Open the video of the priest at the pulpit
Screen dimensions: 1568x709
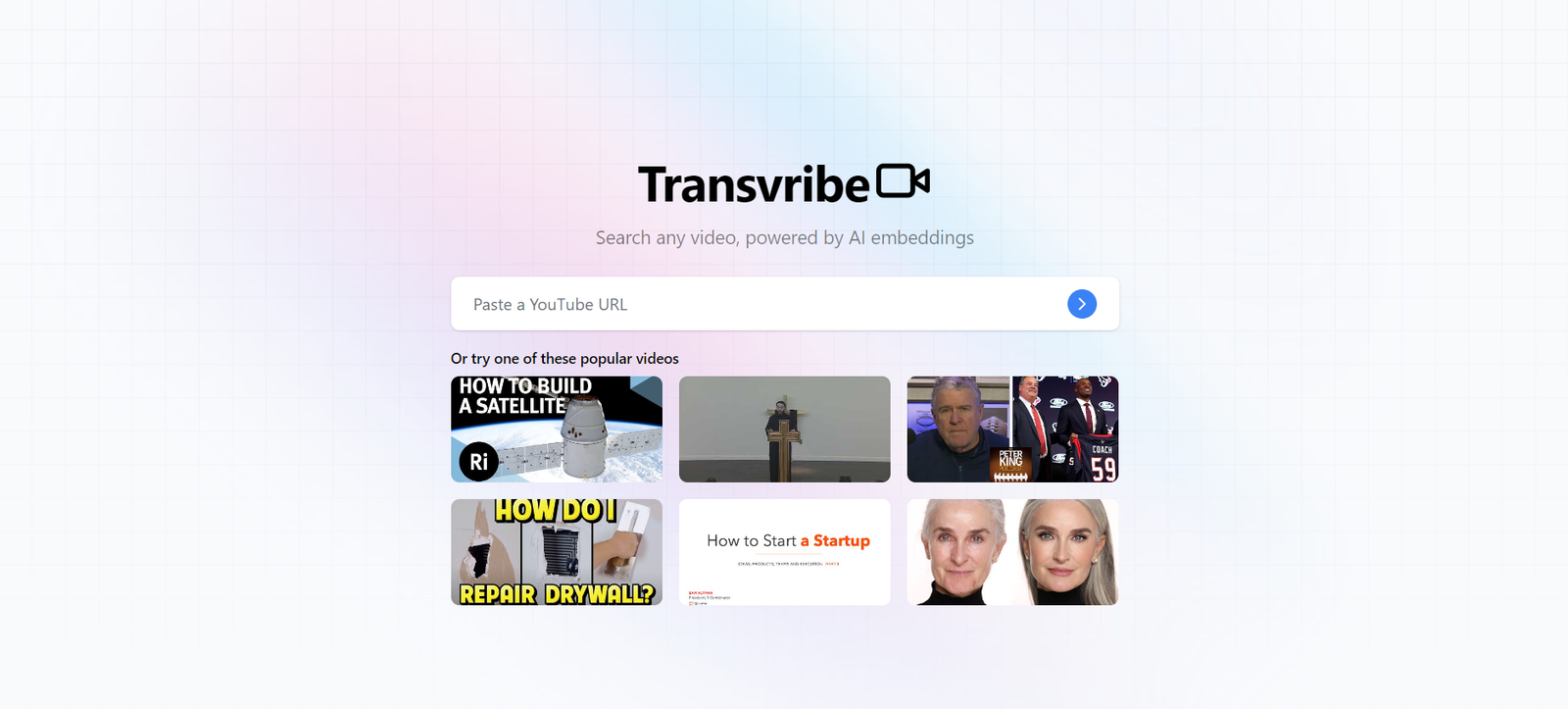coord(784,430)
